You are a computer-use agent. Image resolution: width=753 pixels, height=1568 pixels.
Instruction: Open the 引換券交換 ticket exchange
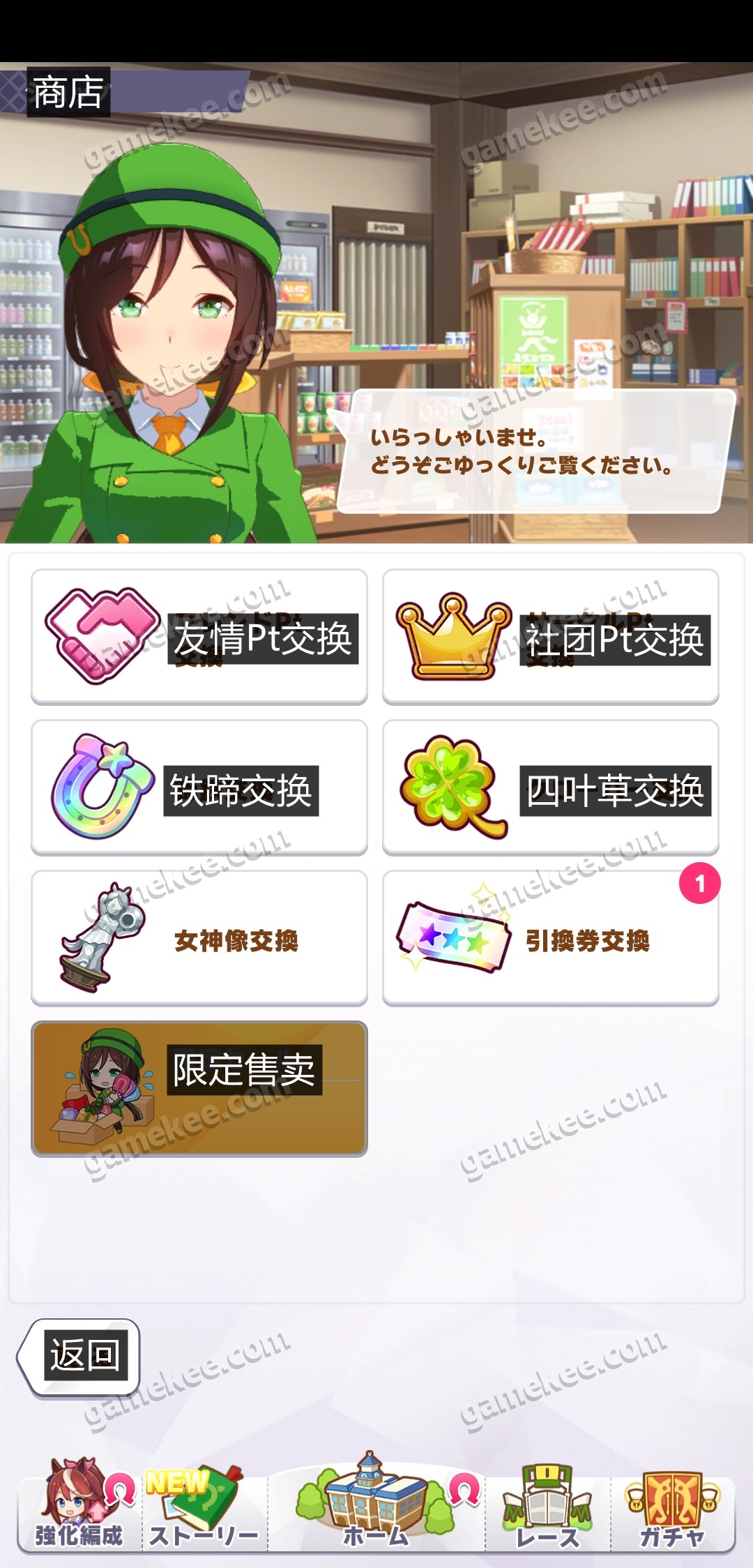(551, 937)
